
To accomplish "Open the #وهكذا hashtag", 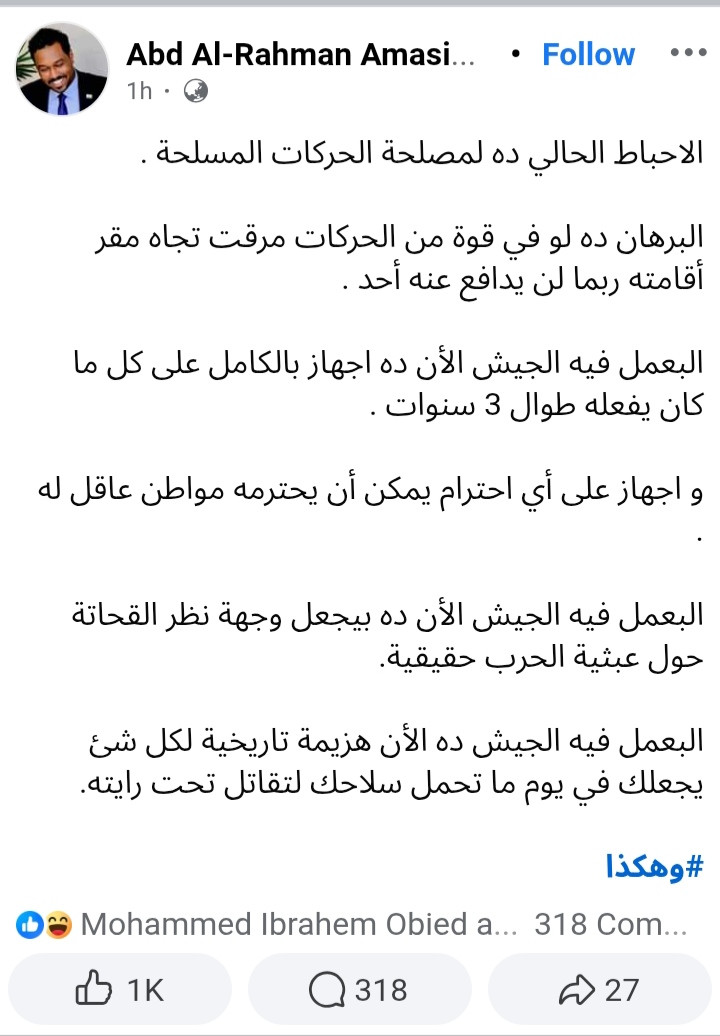I will (x=655, y=866).
